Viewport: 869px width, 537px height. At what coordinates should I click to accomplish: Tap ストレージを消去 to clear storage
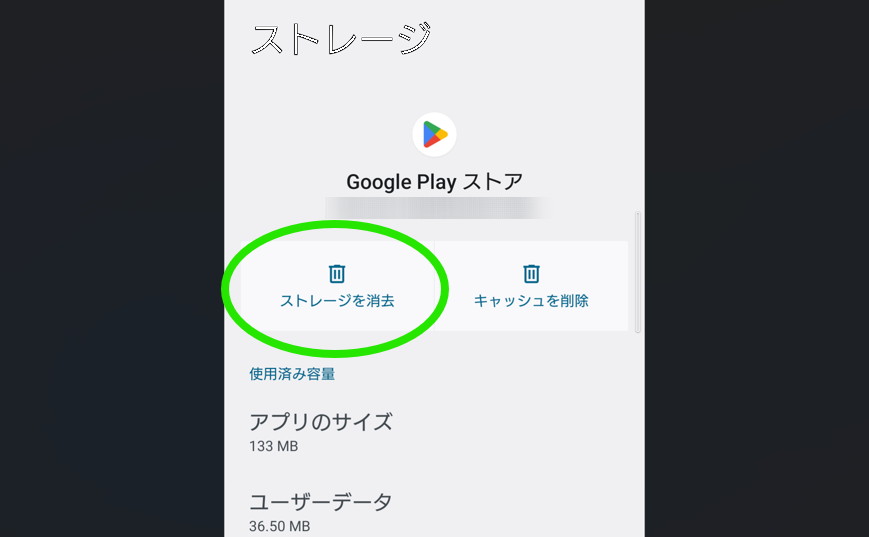tap(337, 287)
